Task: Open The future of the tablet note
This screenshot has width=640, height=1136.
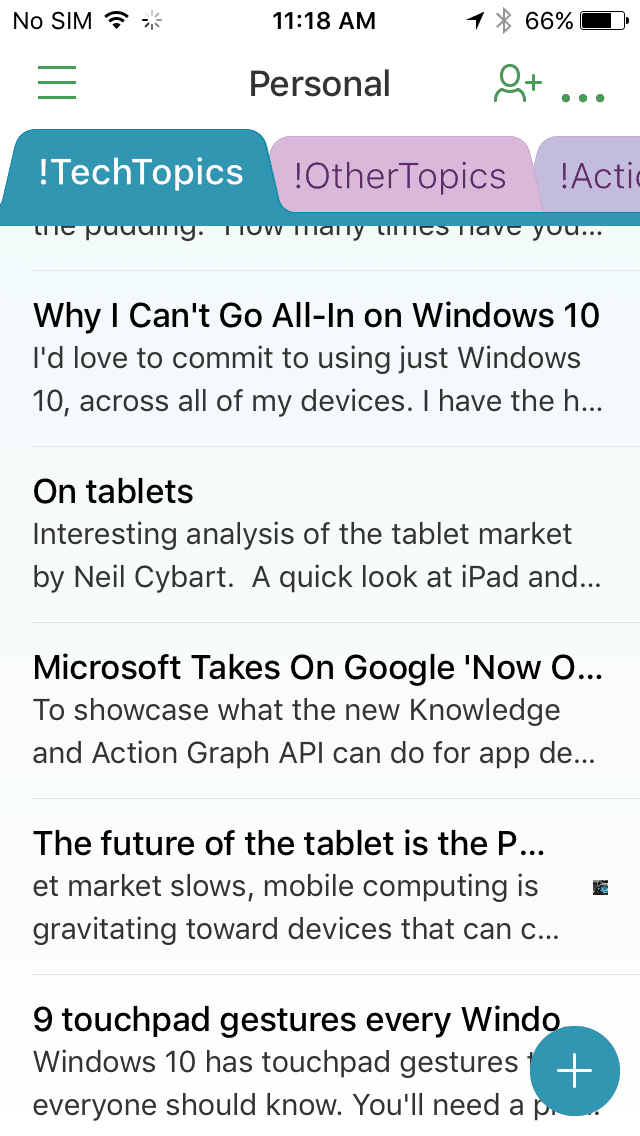Action: (320, 887)
